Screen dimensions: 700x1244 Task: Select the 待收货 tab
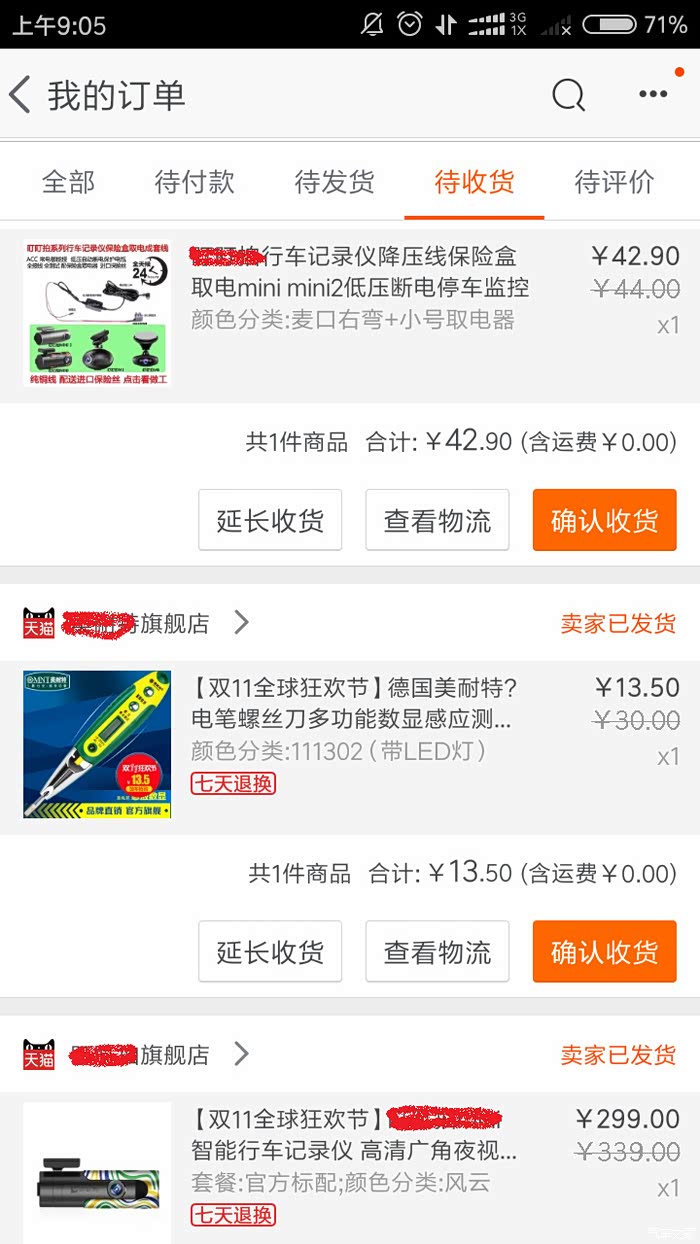tap(474, 182)
